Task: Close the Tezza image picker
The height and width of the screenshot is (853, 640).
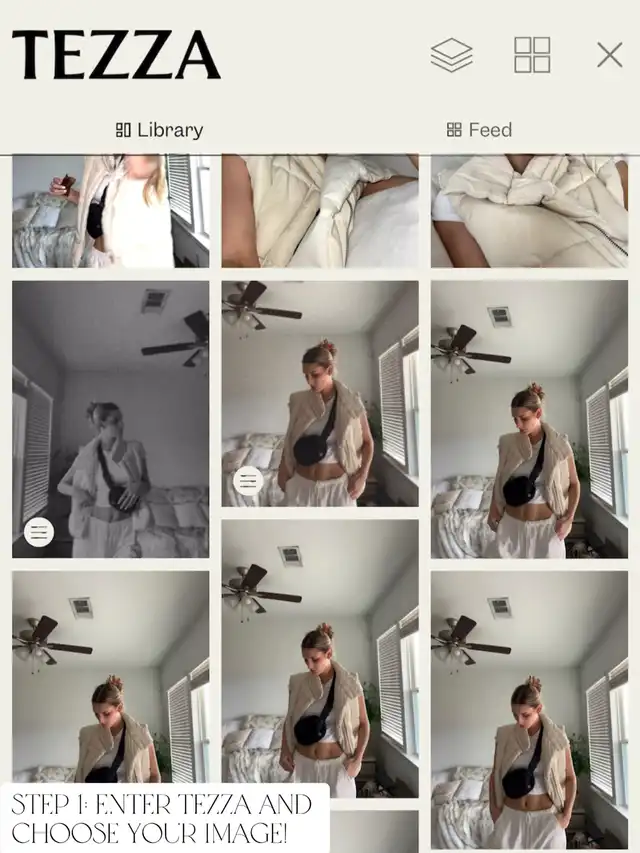Action: point(609,55)
